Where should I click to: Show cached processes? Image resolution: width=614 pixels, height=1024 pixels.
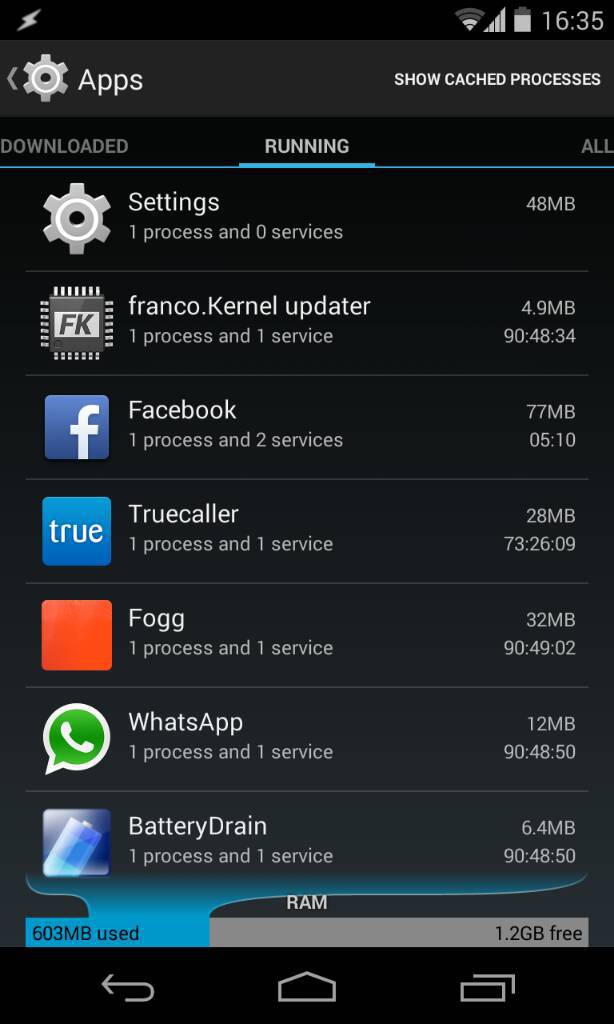point(496,79)
